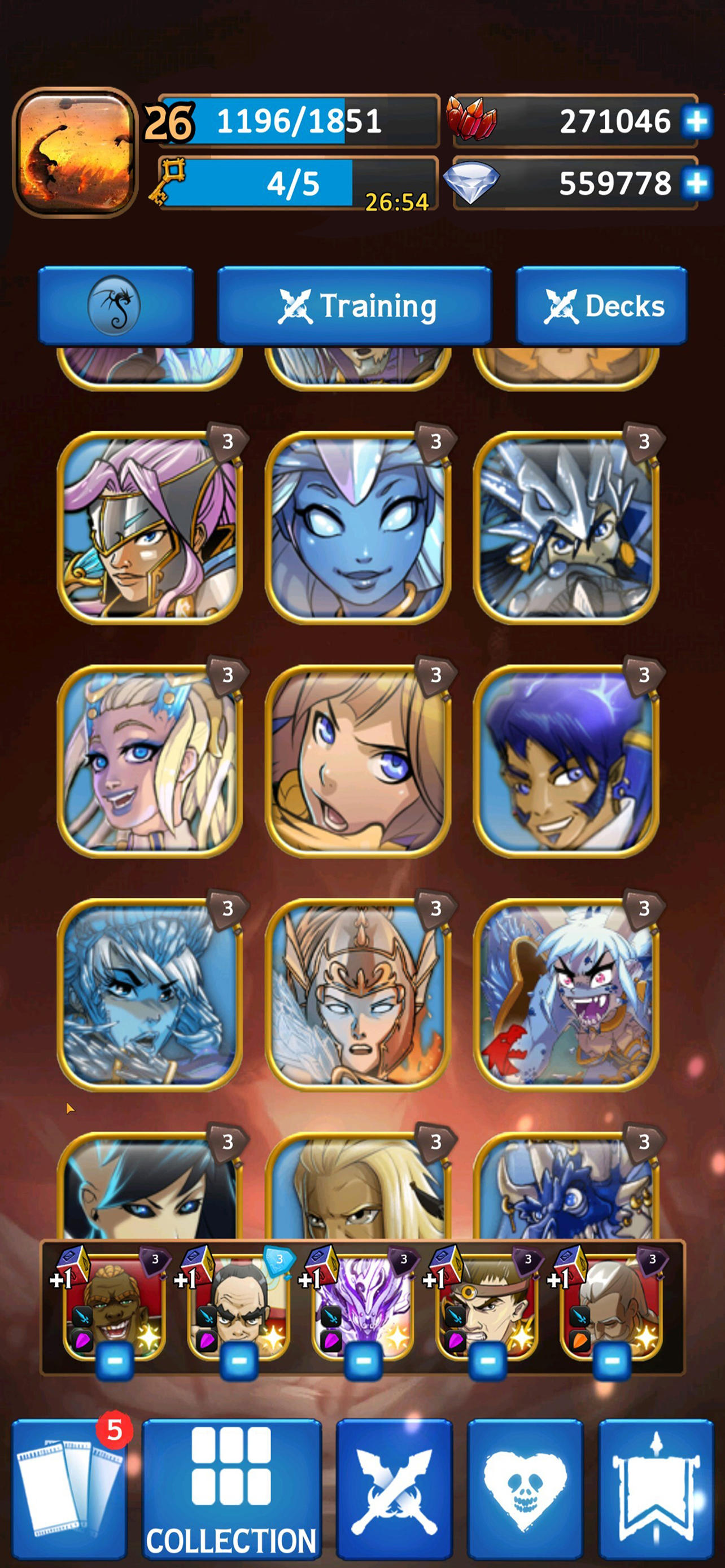This screenshot has height=1568, width=725.
Task: Add more diamonds with plus
Action: click(x=696, y=183)
